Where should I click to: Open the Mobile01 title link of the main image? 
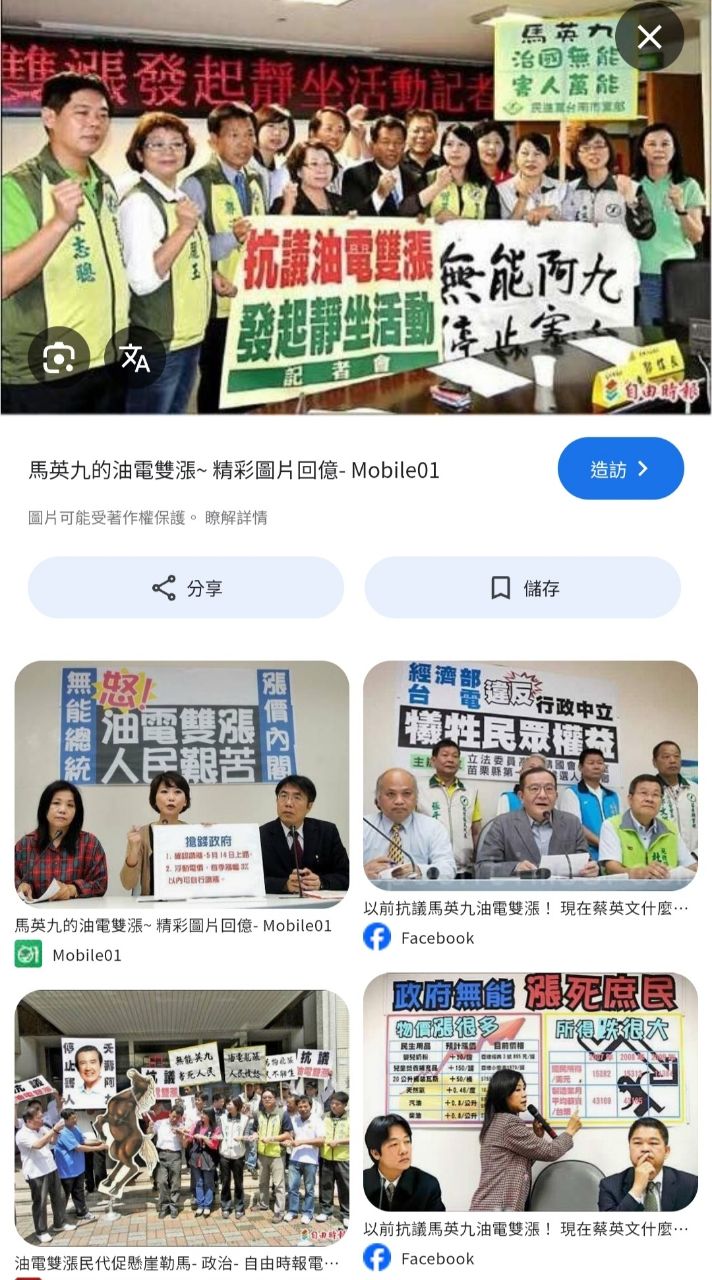coord(234,470)
